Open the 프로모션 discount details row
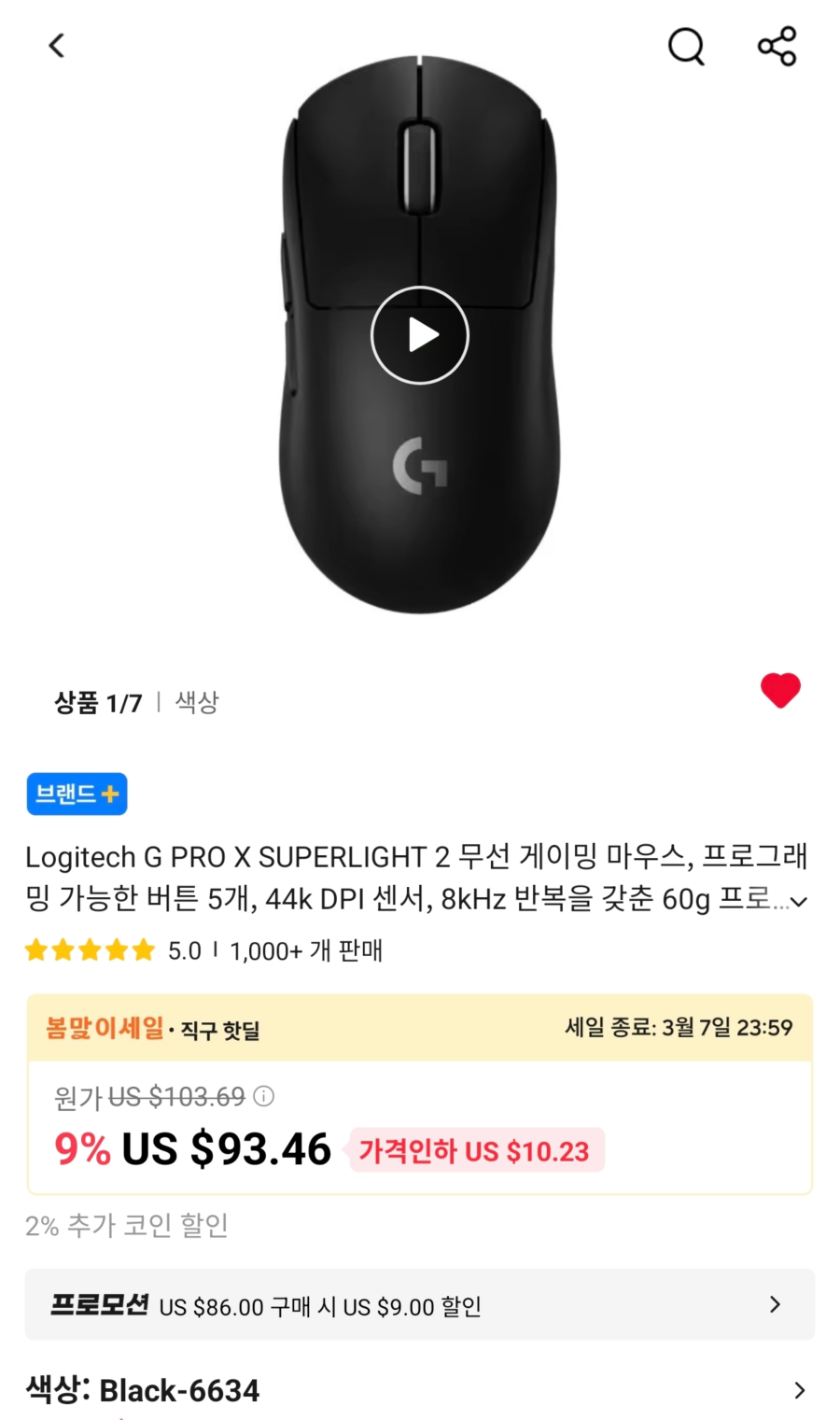 420,1304
